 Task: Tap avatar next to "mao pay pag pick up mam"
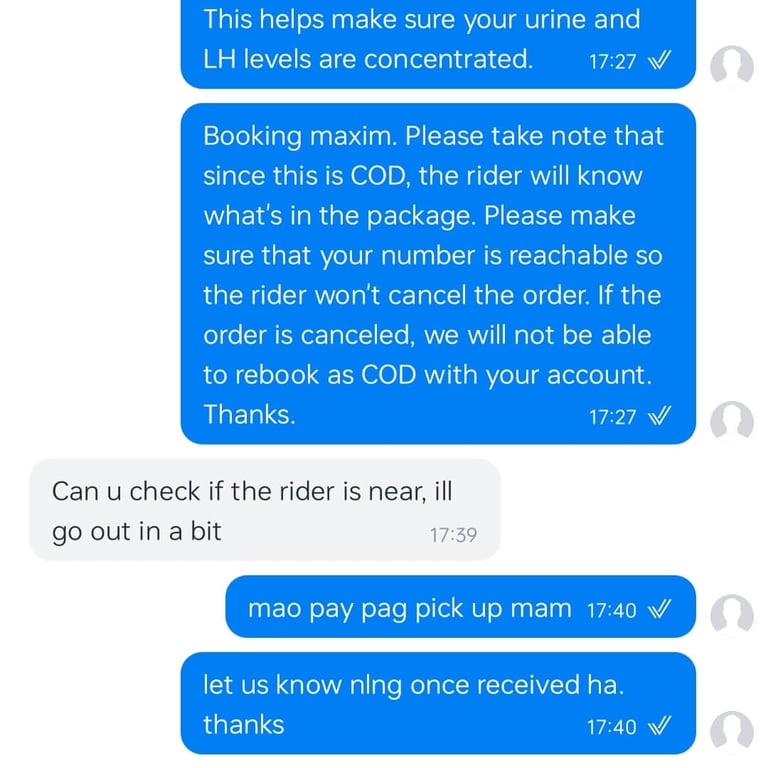732,616
